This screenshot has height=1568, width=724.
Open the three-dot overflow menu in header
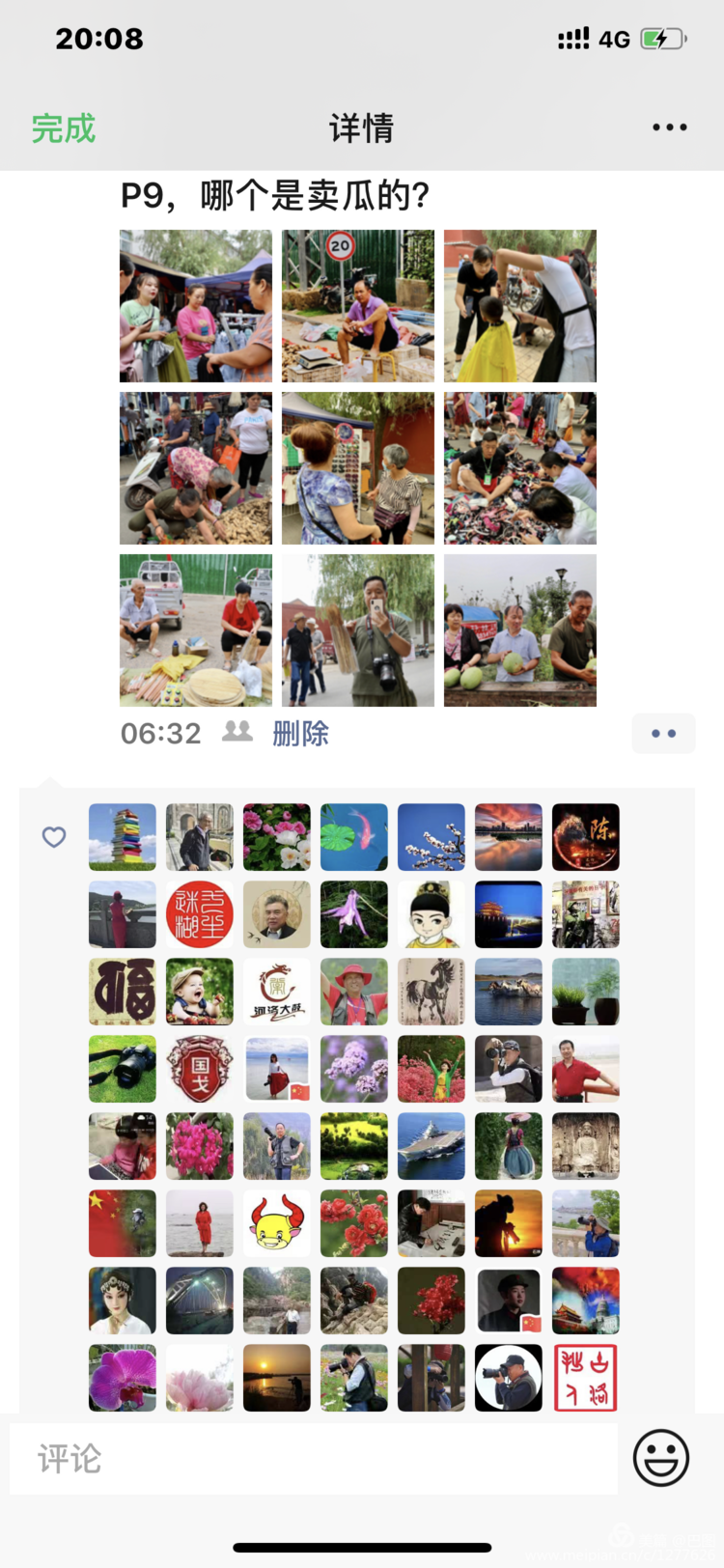(669, 127)
